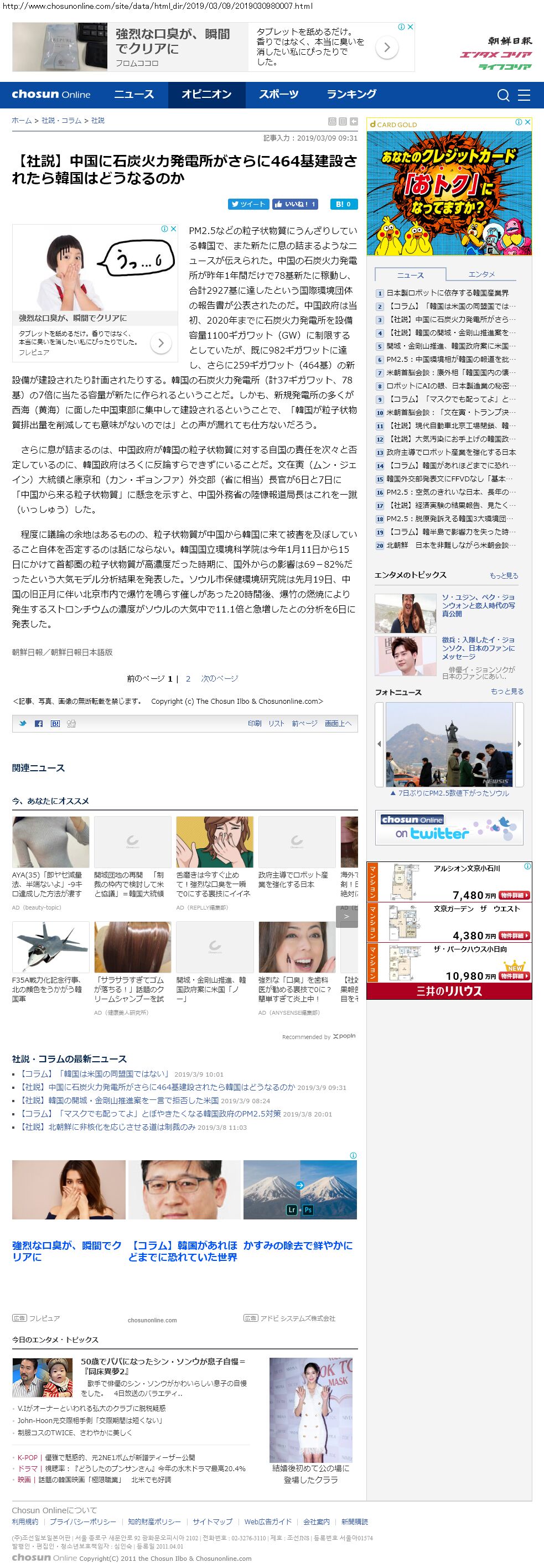Go to ホーム via the breadcrumb

21,121
